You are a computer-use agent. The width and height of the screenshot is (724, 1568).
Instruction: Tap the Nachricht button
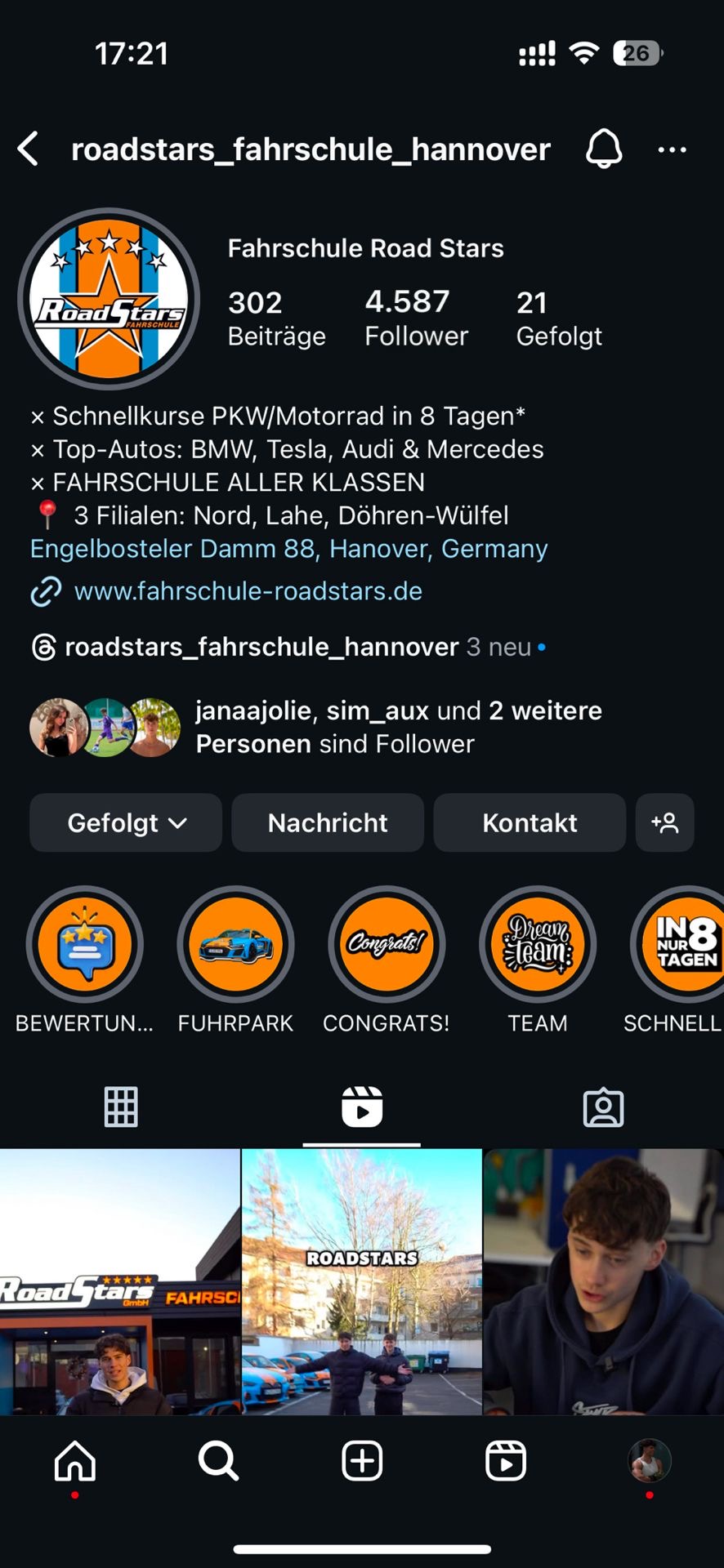[328, 822]
